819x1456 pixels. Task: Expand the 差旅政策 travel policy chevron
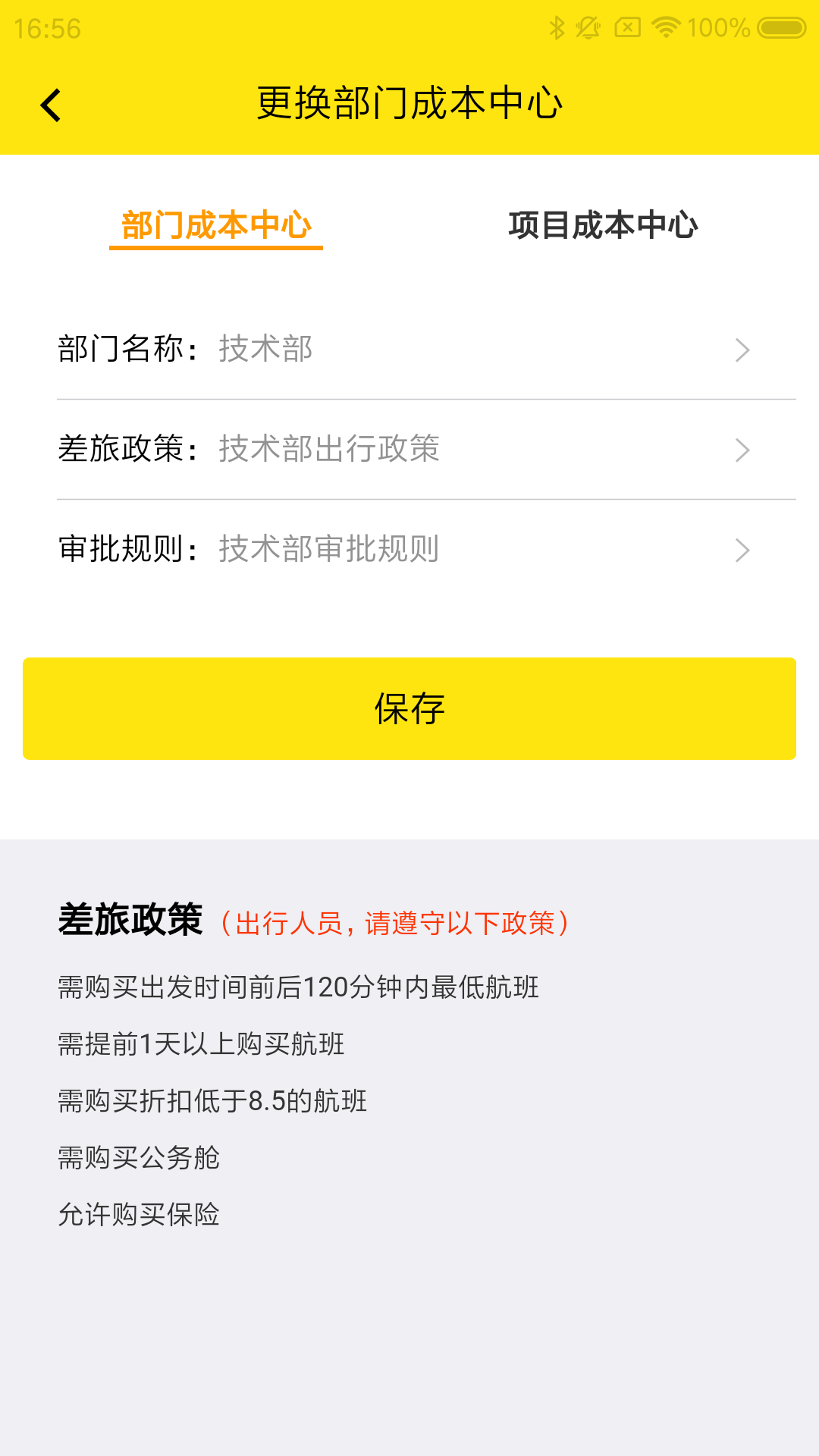pyautogui.click(x=742, y=450)
